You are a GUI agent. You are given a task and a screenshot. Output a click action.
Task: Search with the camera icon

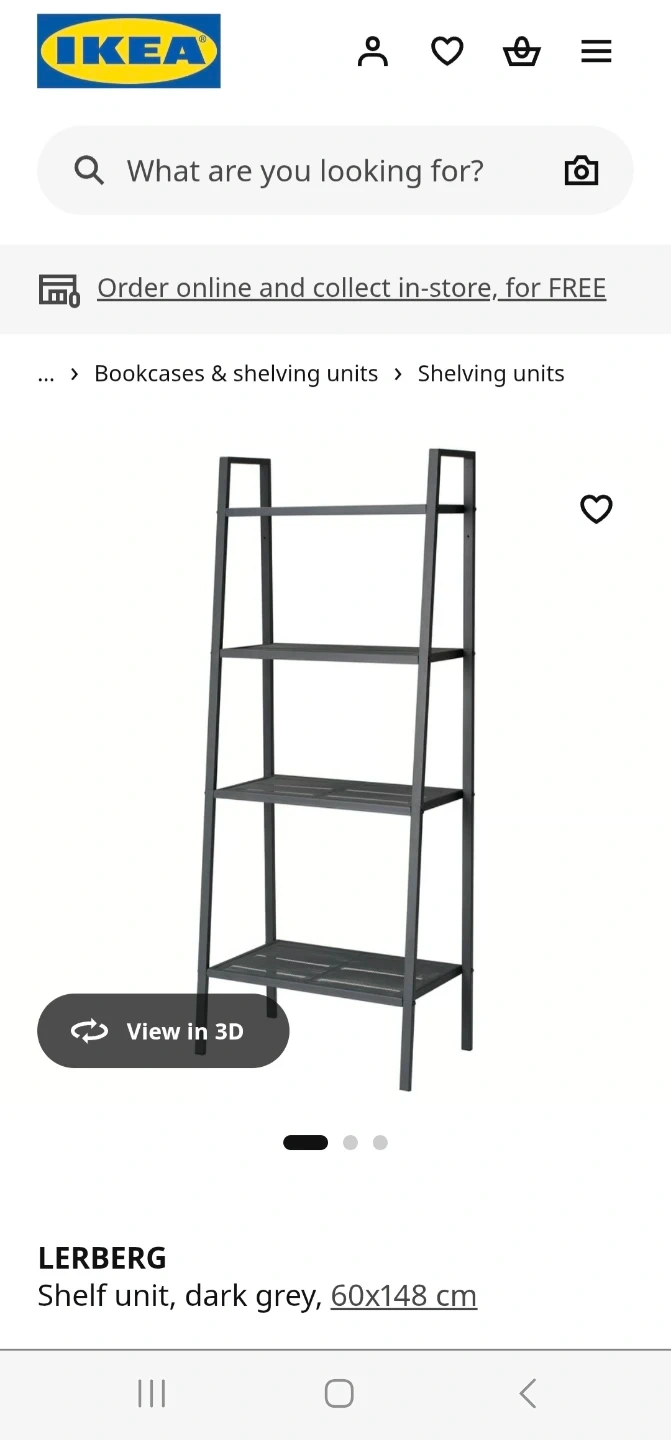581,171
